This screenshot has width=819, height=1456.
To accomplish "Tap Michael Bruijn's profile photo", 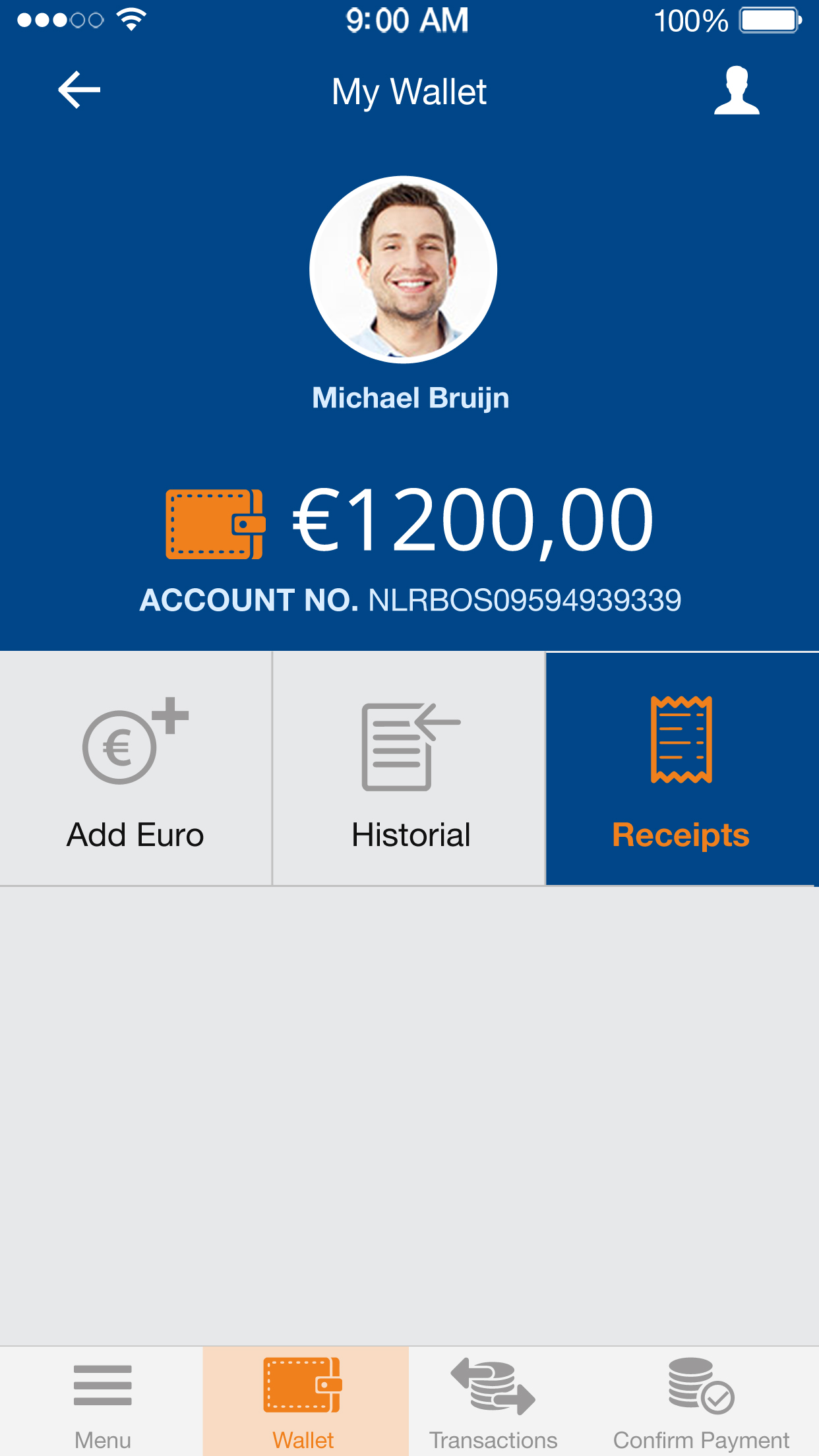I will 404,270.
